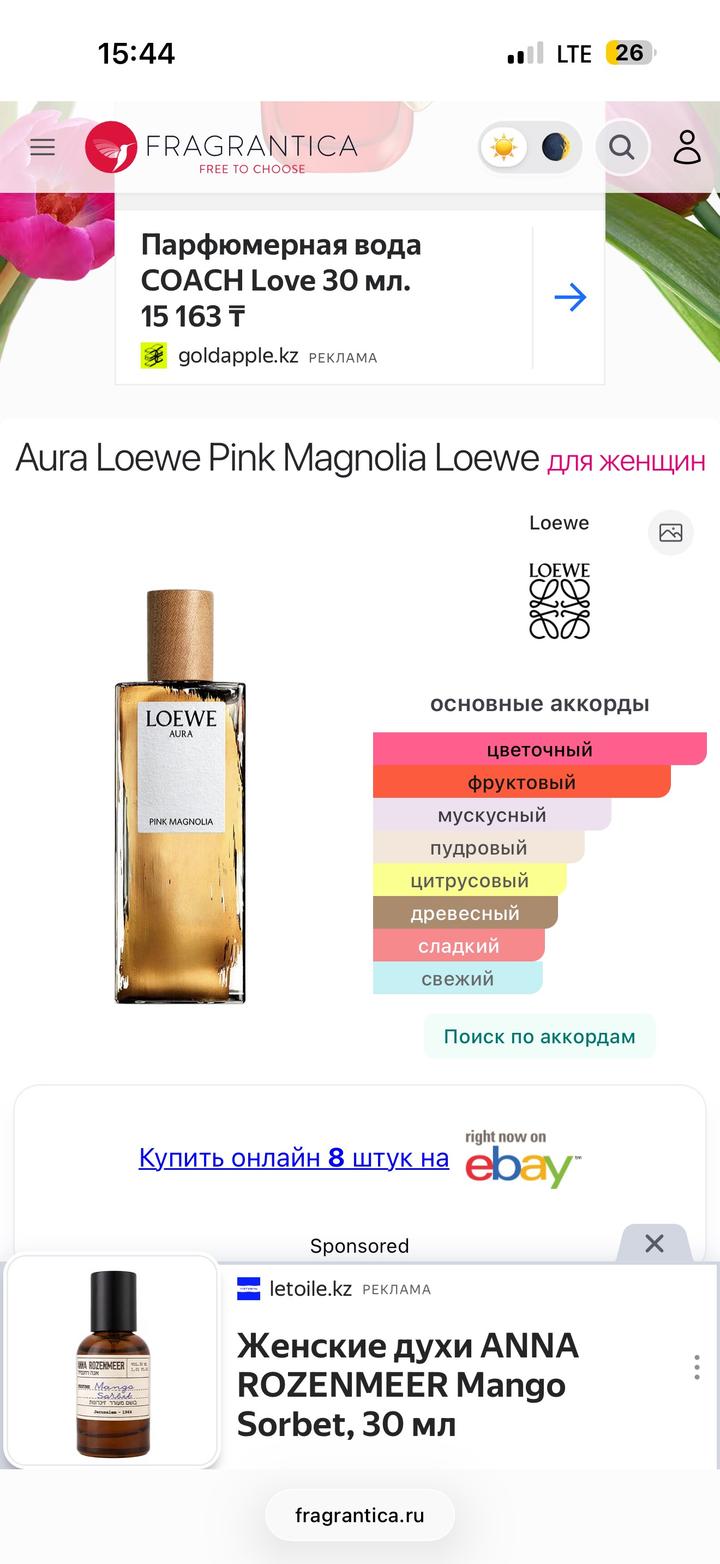The image size is (720, 1564).
Task: Tap the Fragrantica logo to go home
Action: click(x=222, y=148)
